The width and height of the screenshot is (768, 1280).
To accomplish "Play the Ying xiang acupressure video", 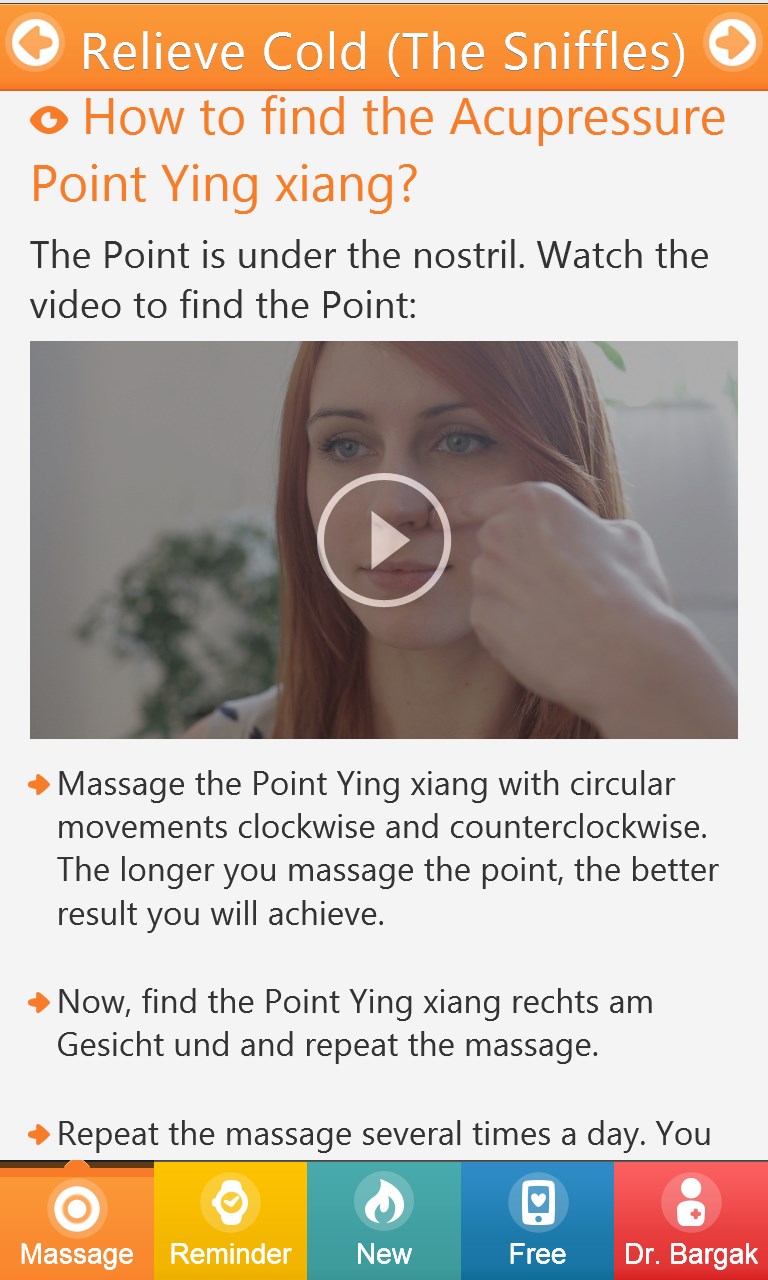I will click(x=384, y=540).
